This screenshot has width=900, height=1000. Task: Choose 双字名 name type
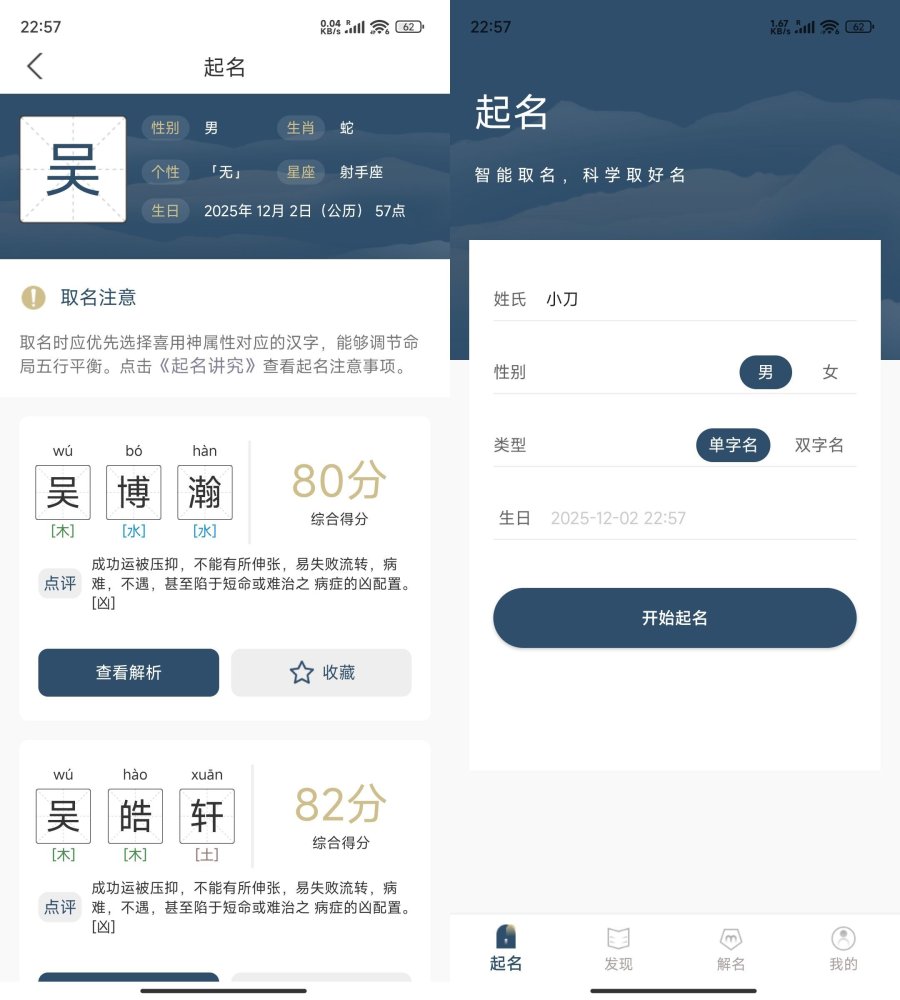point(819,445)
